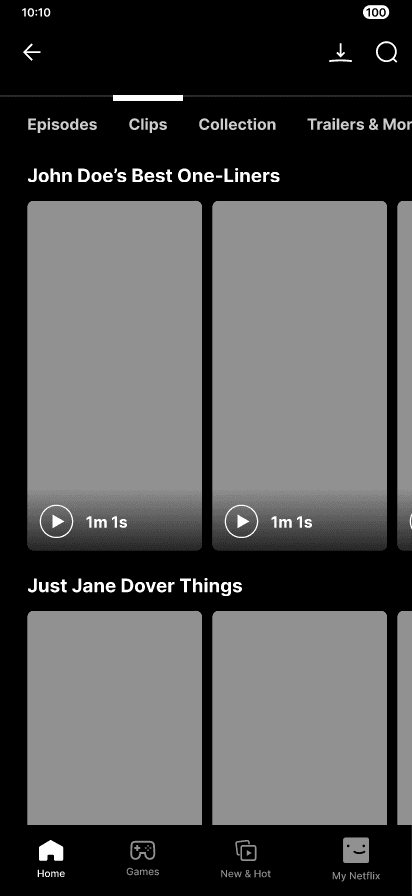Screen dimensions: 412x896
Task: Open first clip under Just Jane Dover Things
Action: [115, 718]
